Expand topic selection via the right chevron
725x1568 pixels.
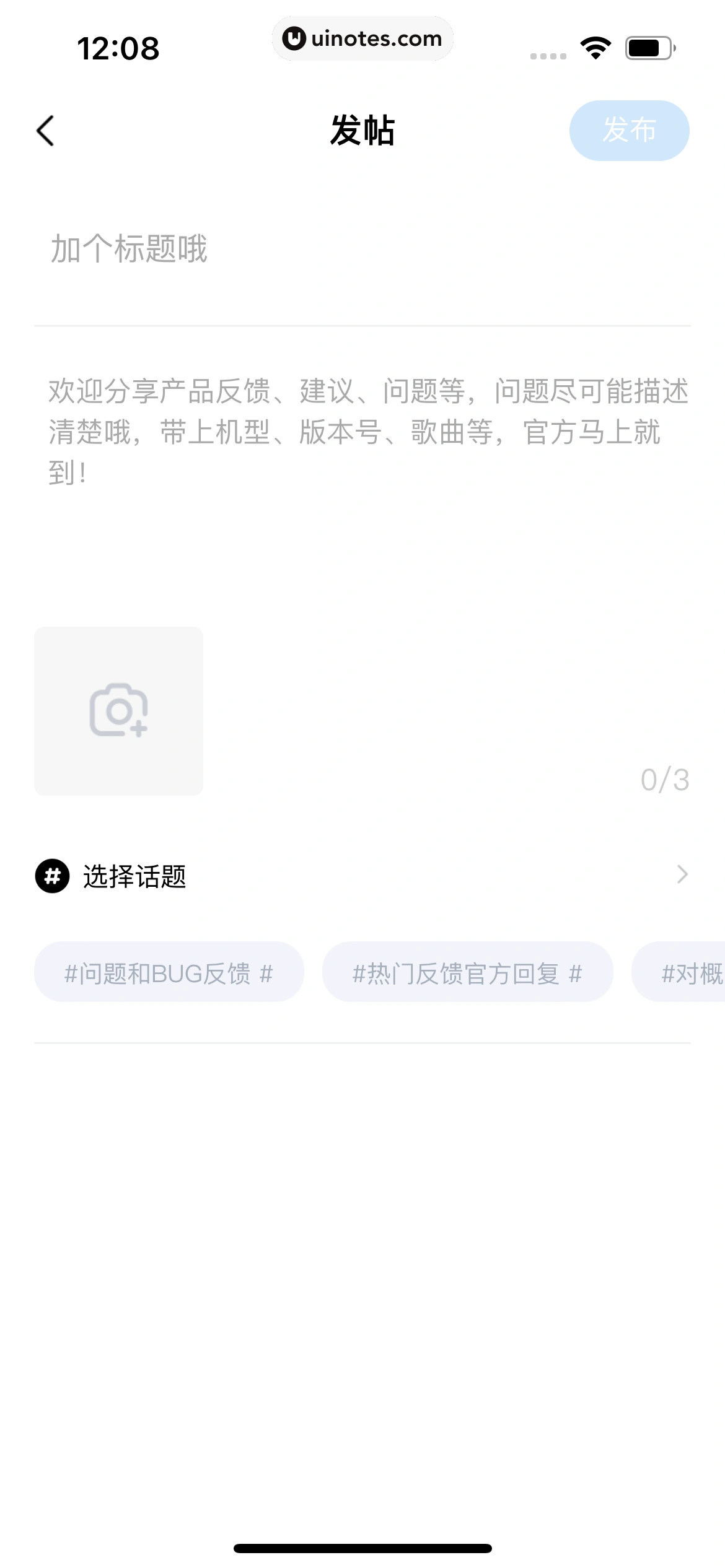(x=682, y=876)
